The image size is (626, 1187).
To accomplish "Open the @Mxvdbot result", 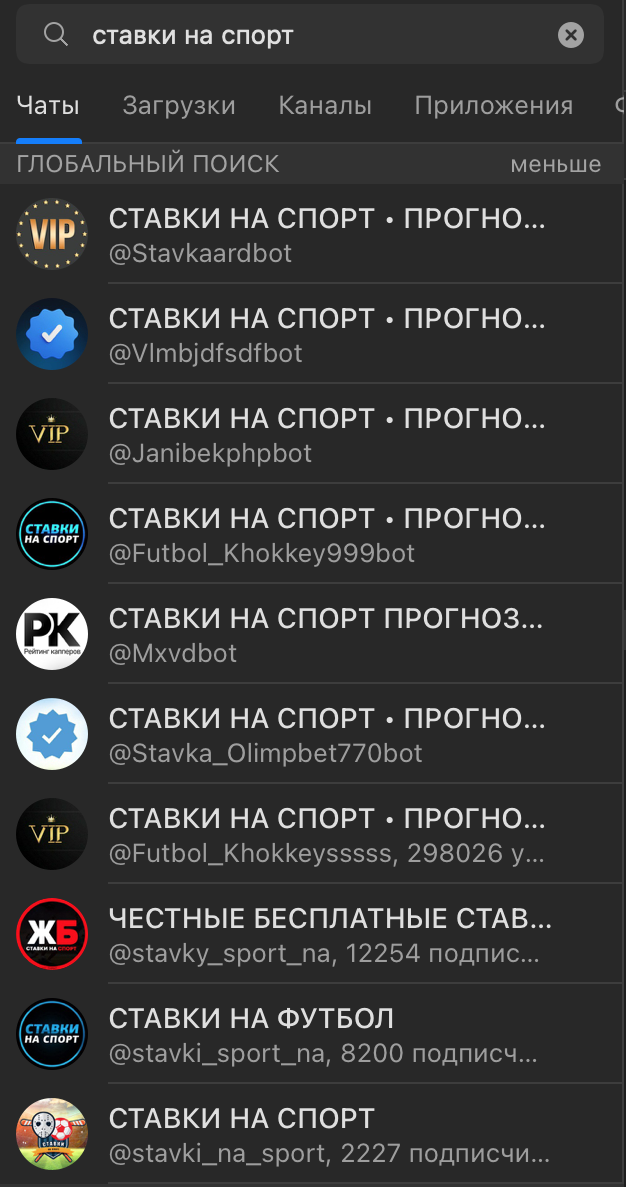I will pos(313,634).
